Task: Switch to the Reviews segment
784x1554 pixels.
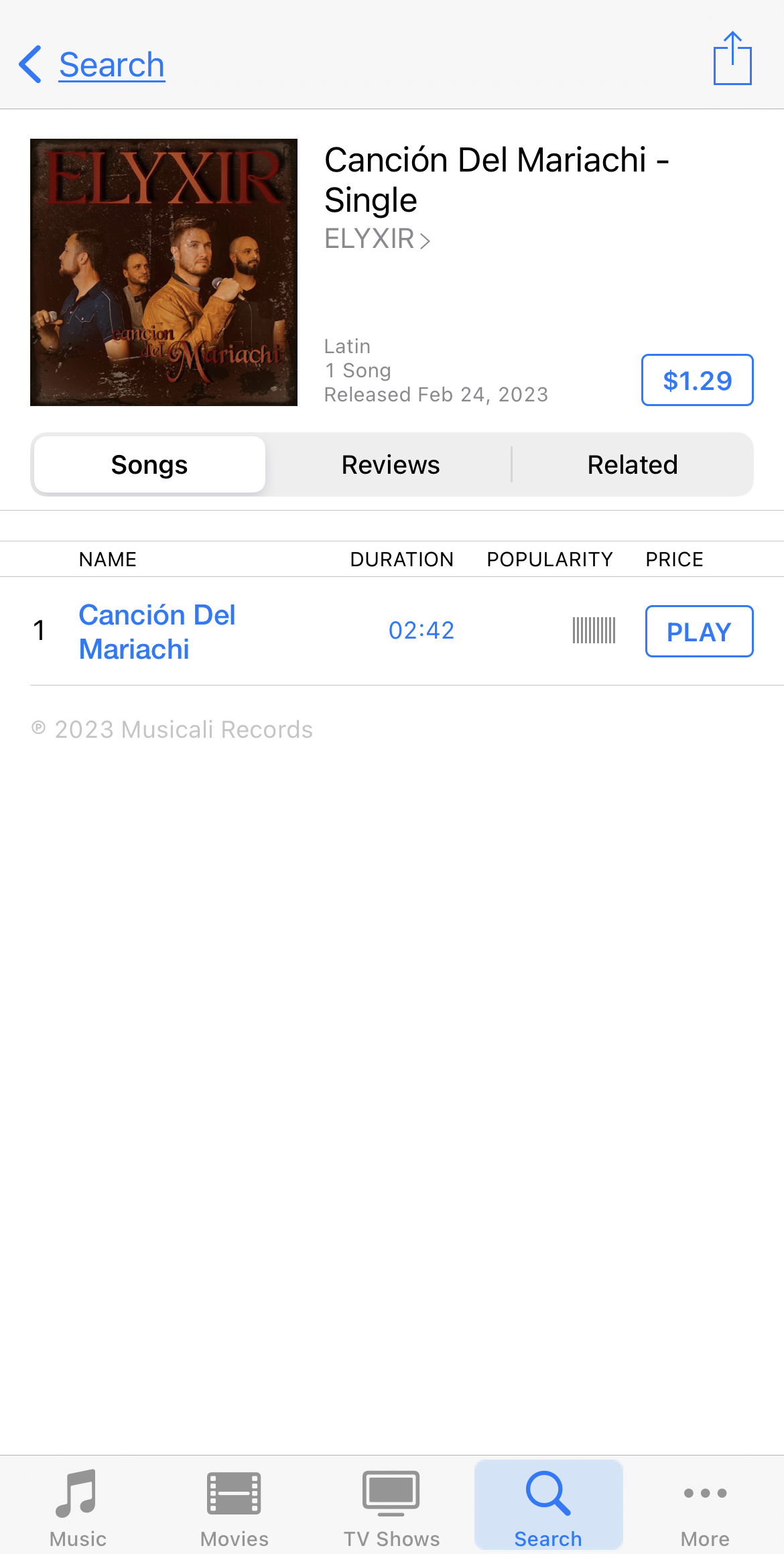Action: click(391, 465)
